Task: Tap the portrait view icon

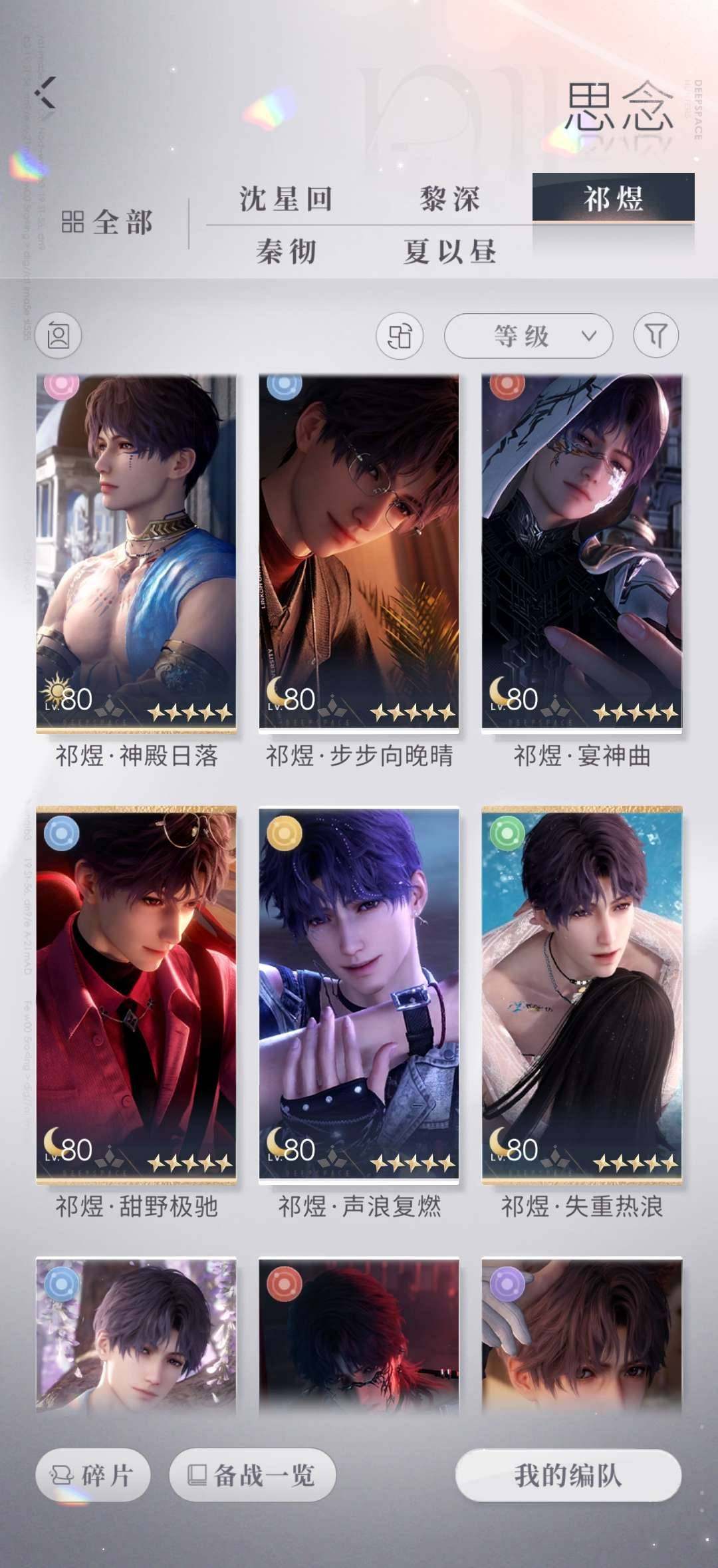Action: point(59,335)
